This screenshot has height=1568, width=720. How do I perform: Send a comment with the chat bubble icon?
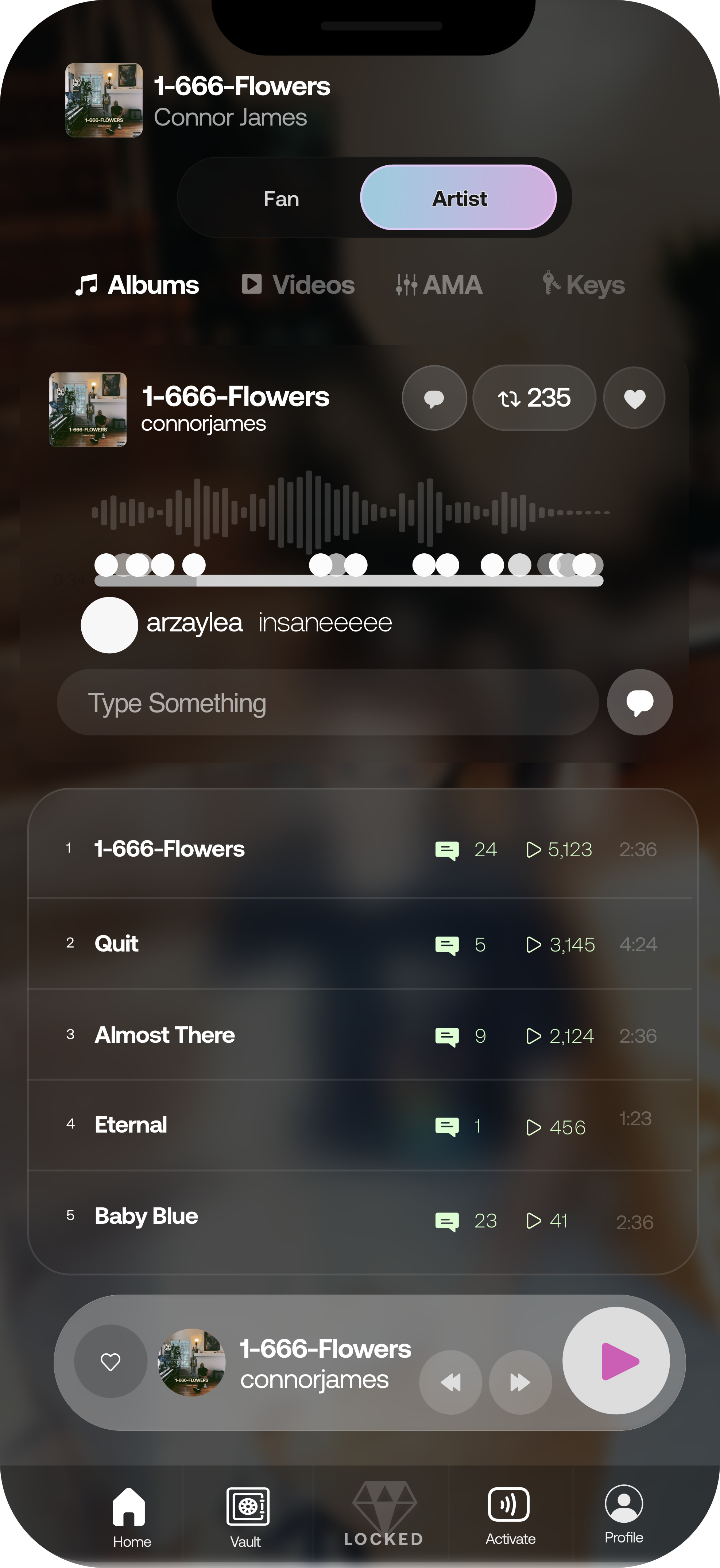point(639,702)
